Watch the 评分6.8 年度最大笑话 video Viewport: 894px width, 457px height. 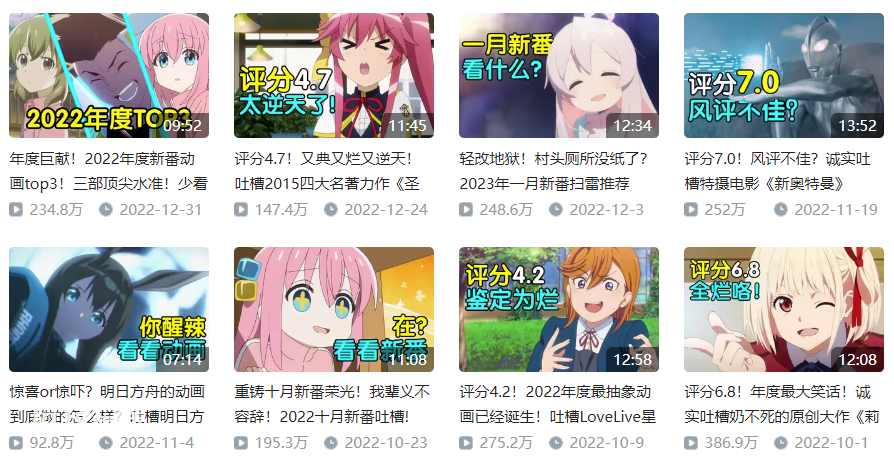[783, 310]
